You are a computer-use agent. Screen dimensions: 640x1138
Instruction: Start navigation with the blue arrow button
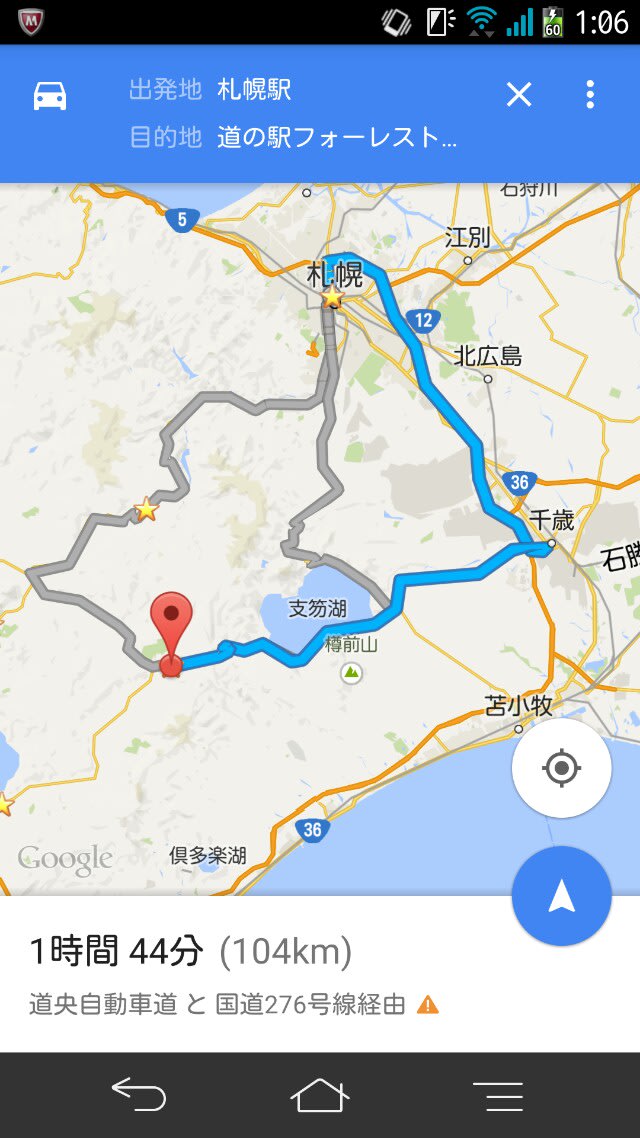tap(561, 896)
